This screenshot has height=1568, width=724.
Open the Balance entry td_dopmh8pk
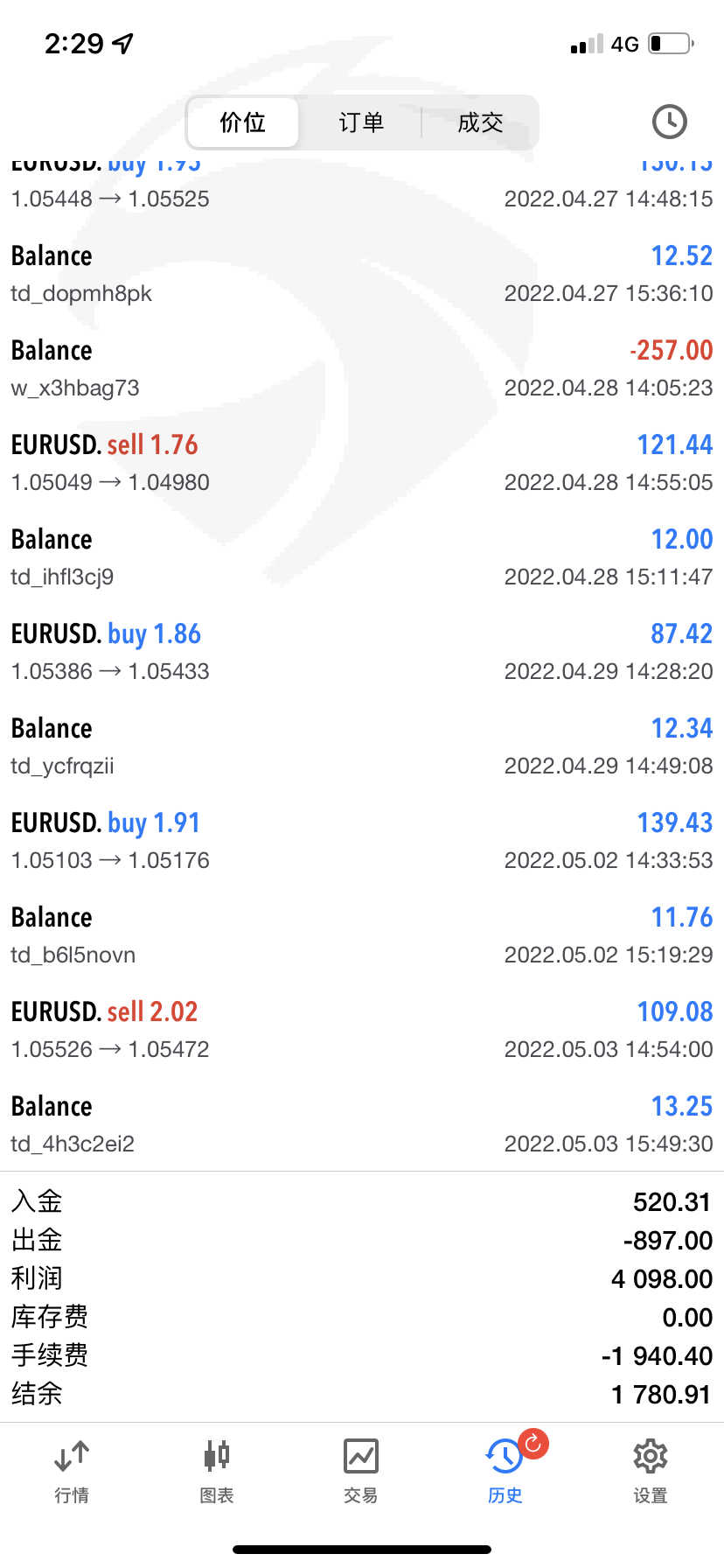pyautogui.click(x=361, y=274)
